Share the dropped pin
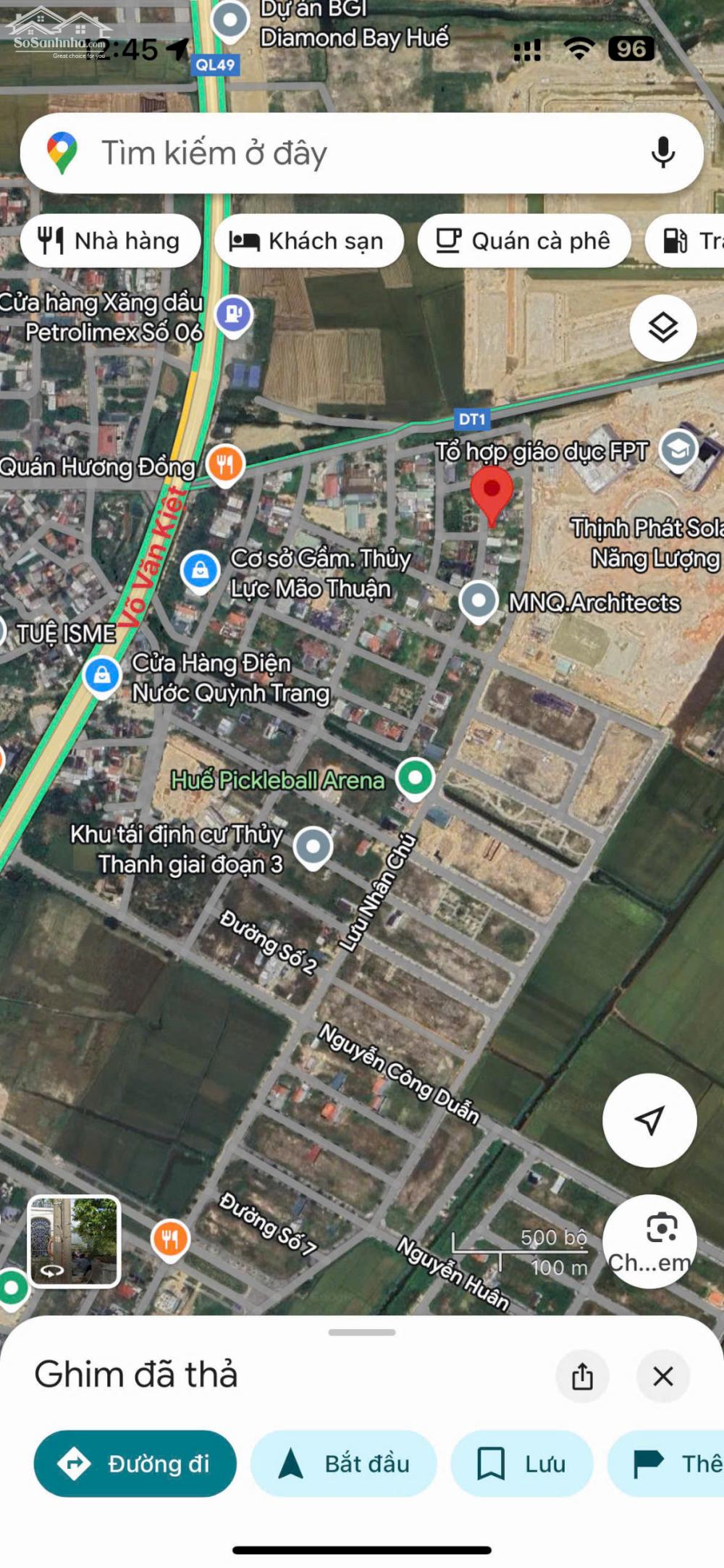This screenshot has width=724, height=1568. tap(582, 1376)
